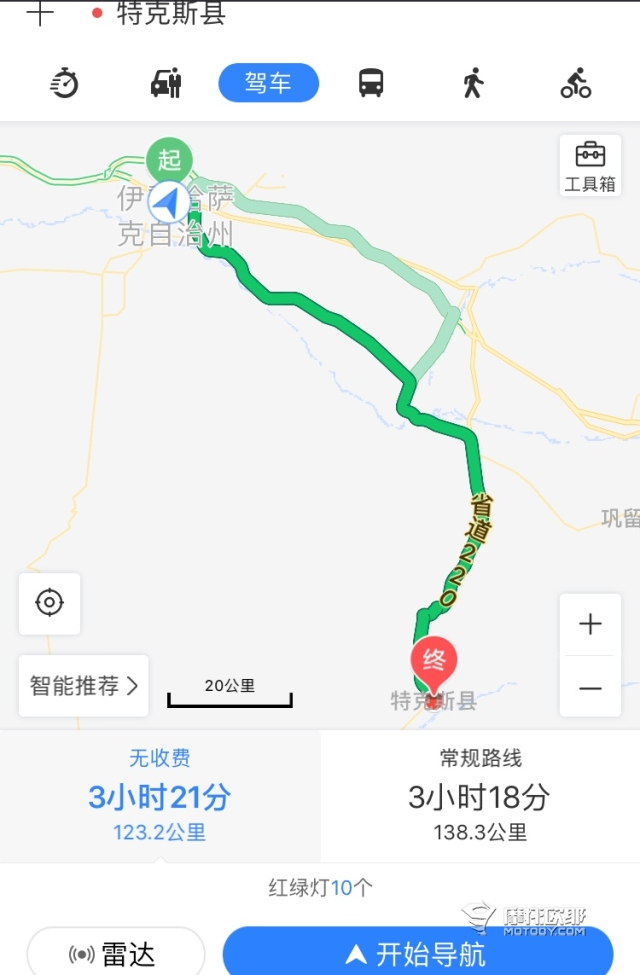Zoom in on the map

click(590, 625)
